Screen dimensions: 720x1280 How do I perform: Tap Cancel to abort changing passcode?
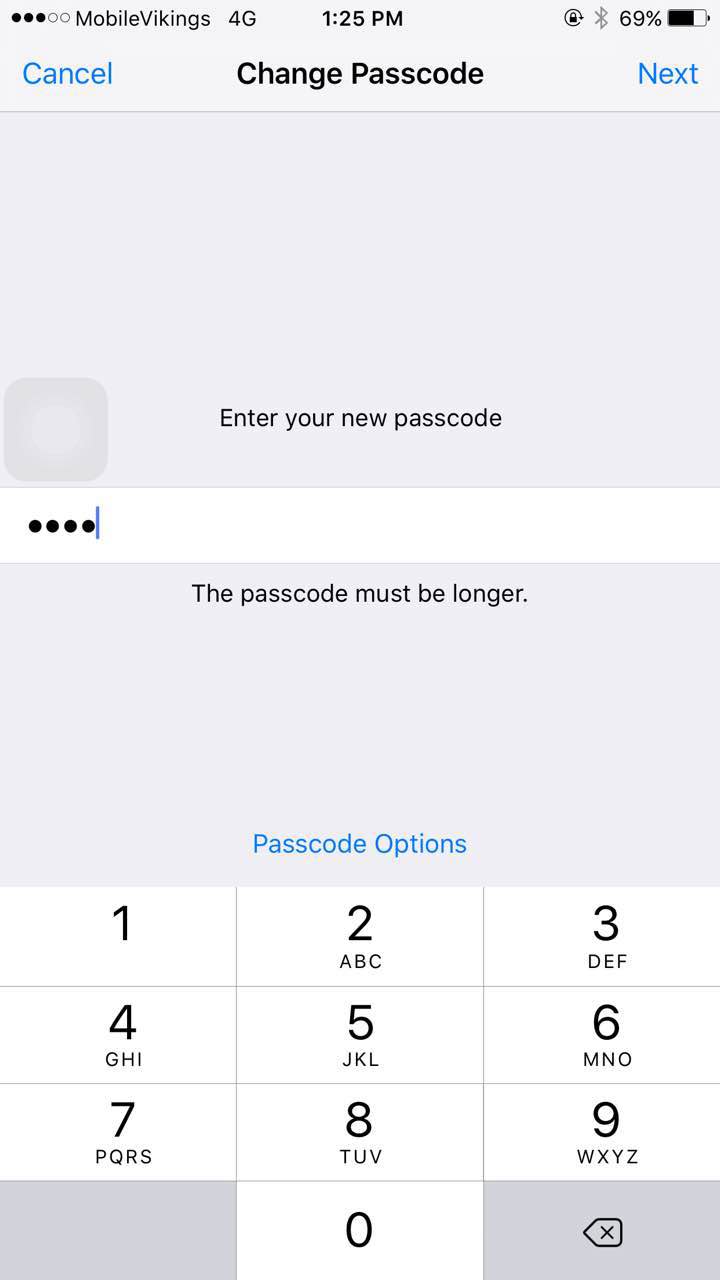(66, 73)
